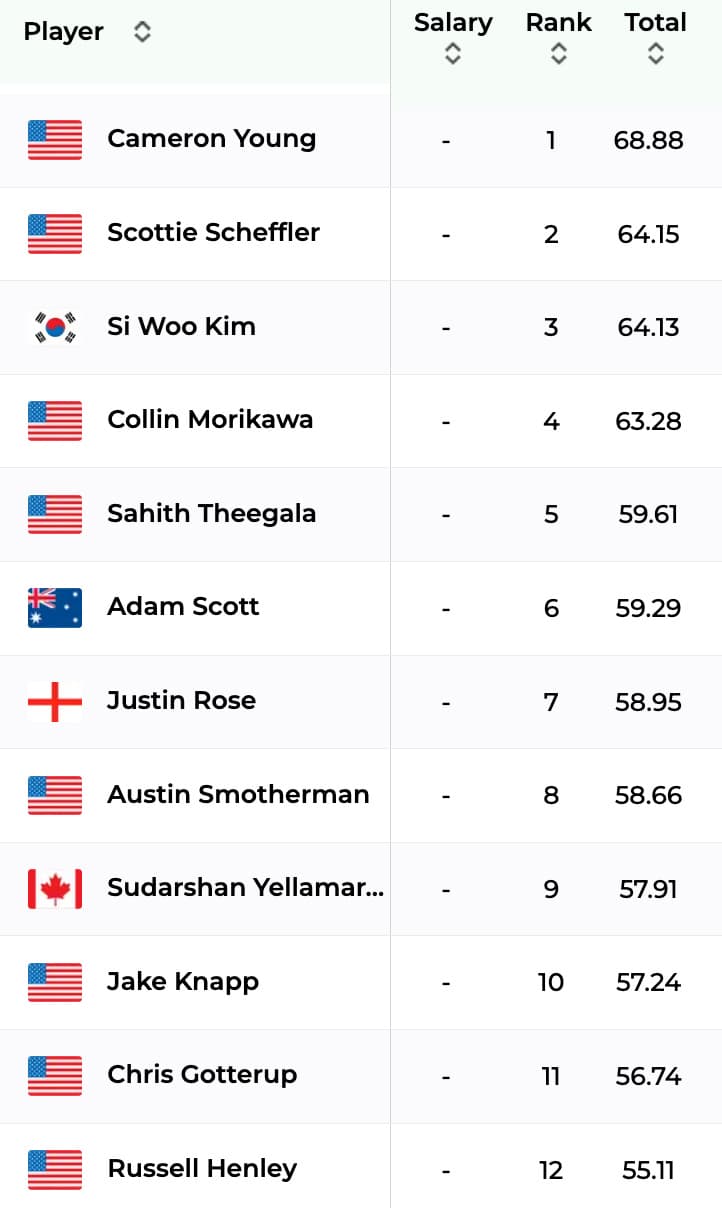
Task: Click the England flag beside Justin Rose
Action: [54, 701]
